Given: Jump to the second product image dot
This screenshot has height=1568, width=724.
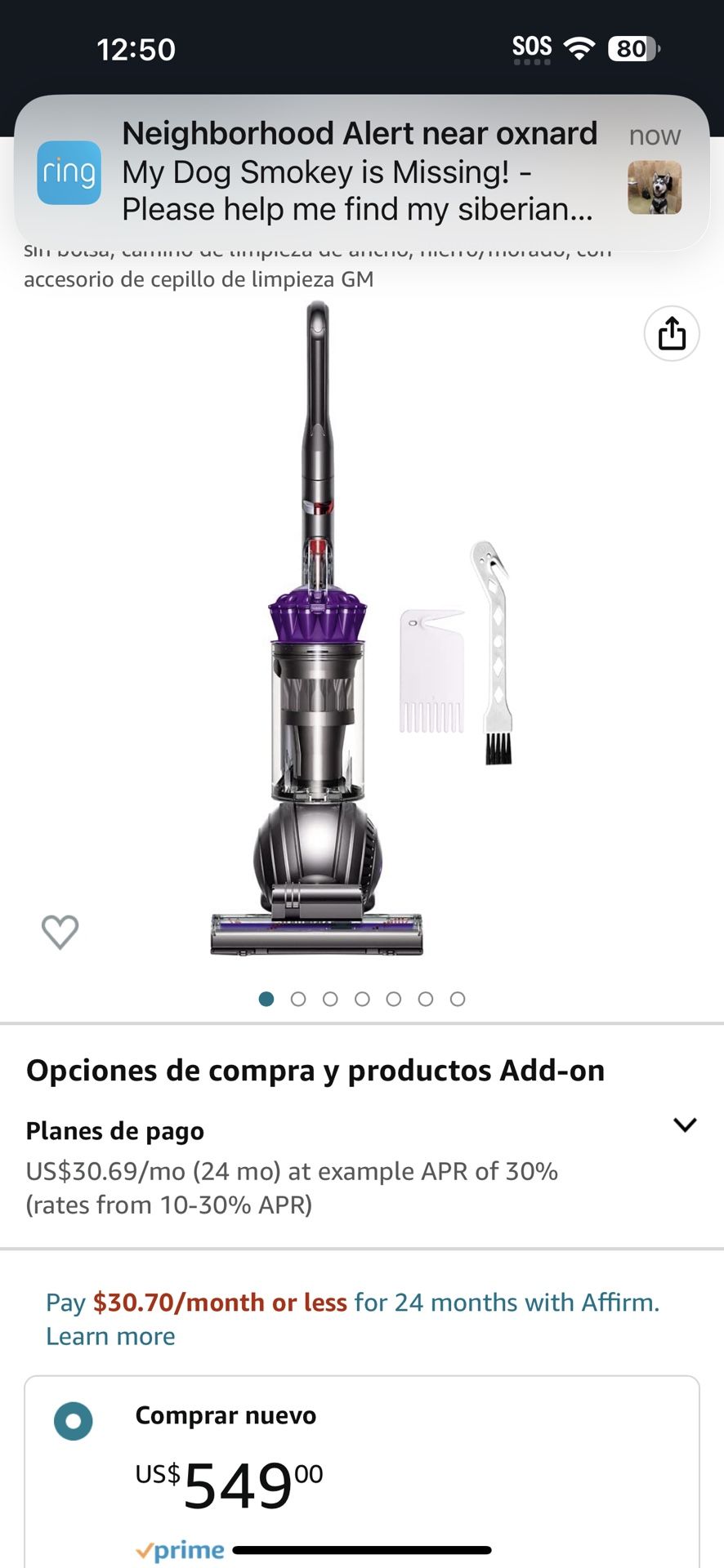Looking at the screenshot, I should point(298,999).
